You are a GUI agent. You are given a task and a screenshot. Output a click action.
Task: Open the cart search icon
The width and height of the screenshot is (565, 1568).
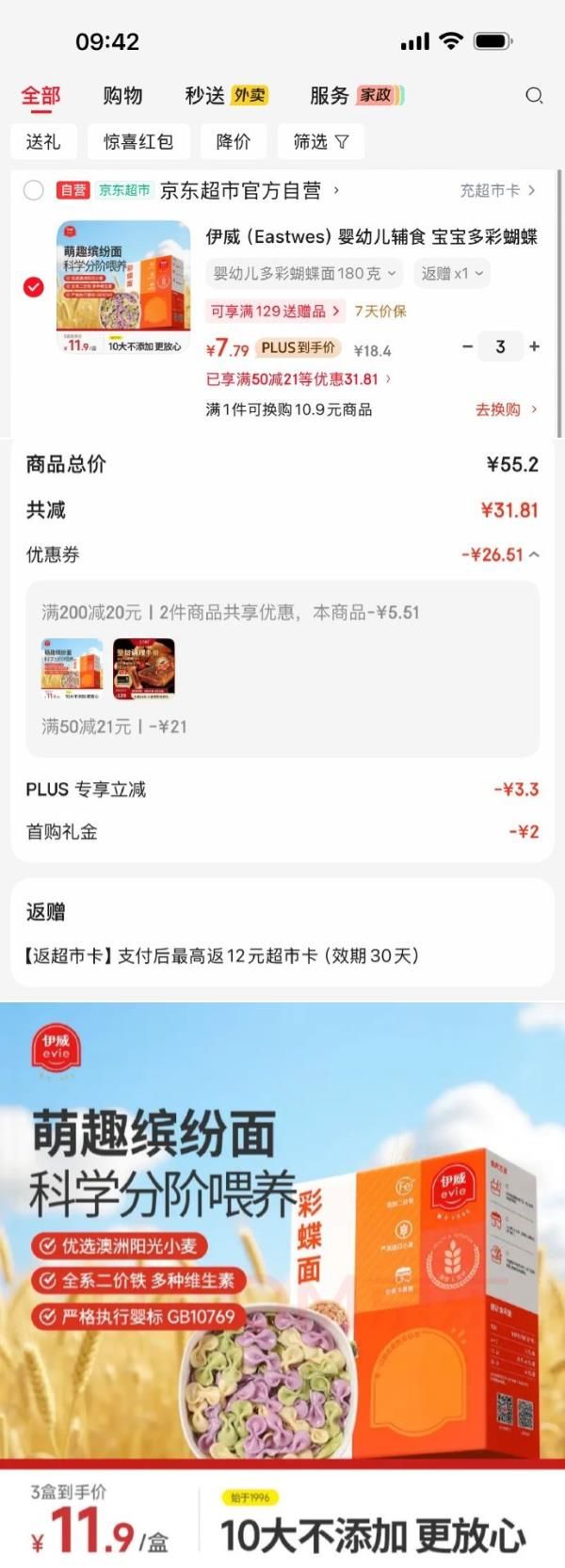[x=534, y=95]
